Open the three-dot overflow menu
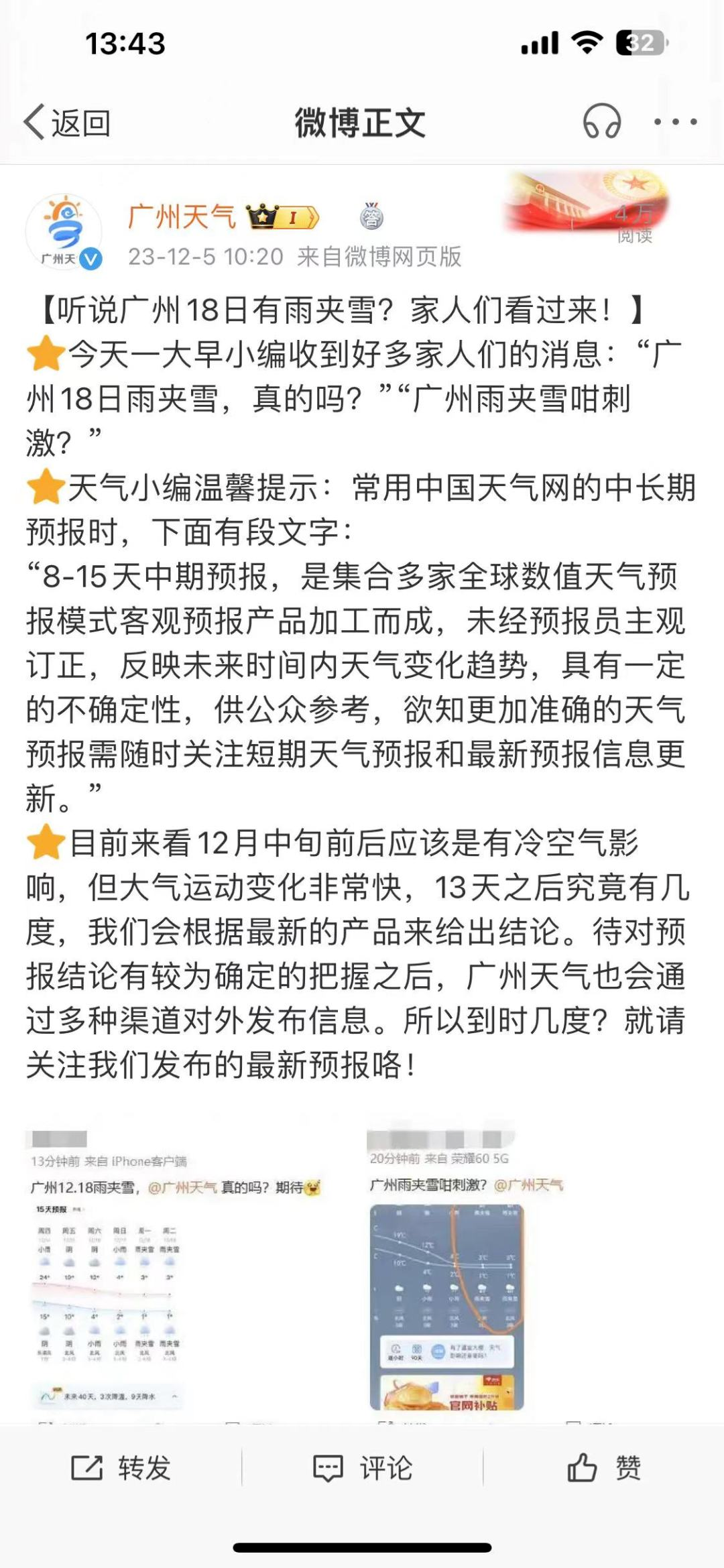Viewport: 724px width, 1568px height. click(x=675, y=122)
